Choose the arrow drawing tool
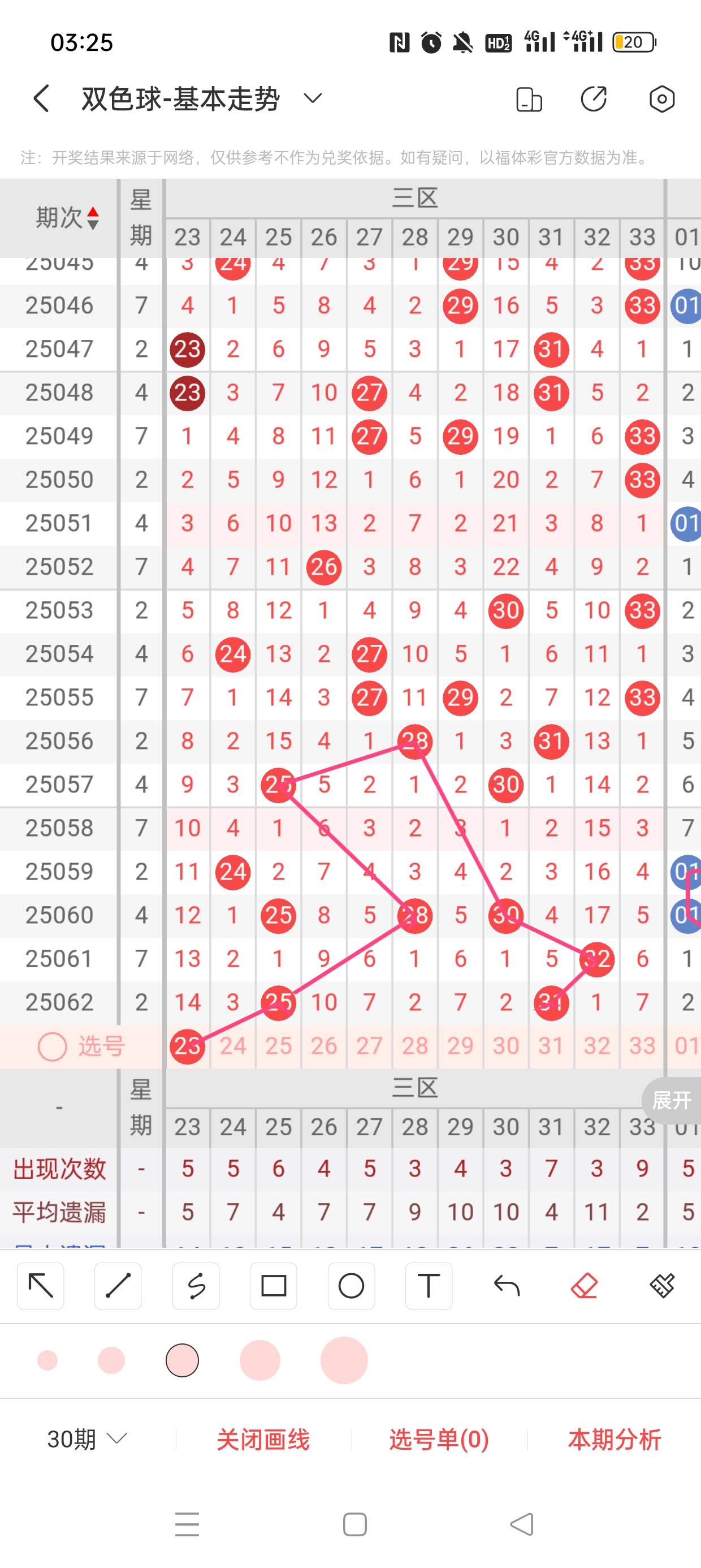 click(x=41, y=1286)
